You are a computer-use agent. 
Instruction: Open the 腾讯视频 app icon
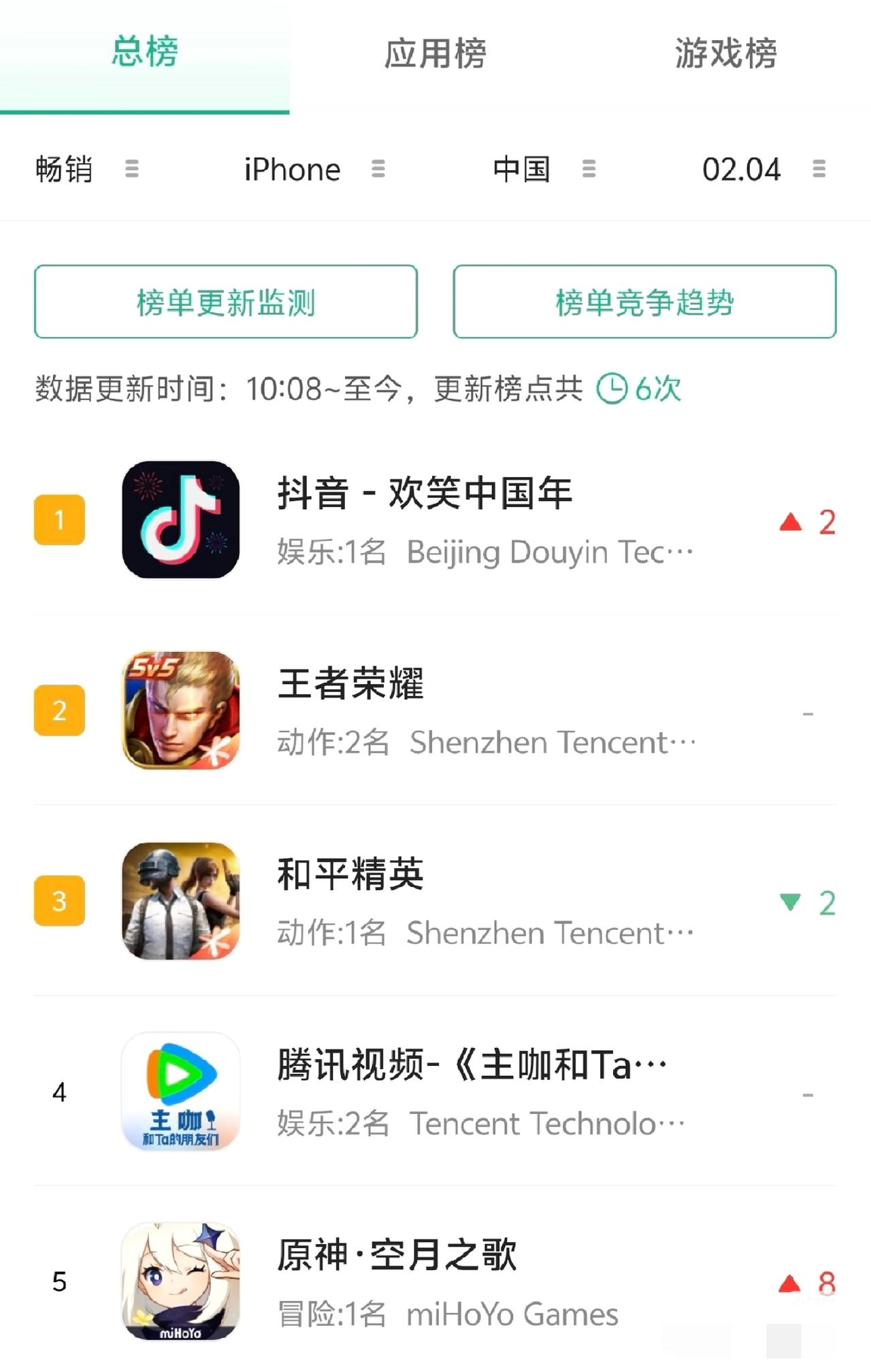click(x=180, y=1090)
